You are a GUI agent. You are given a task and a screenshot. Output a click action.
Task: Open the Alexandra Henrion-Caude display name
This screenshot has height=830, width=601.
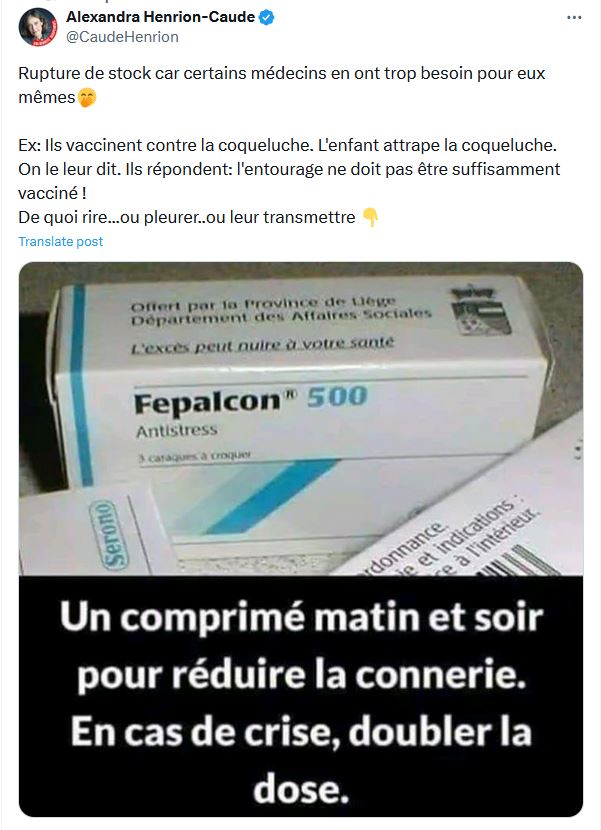click(x=160, y=17)
